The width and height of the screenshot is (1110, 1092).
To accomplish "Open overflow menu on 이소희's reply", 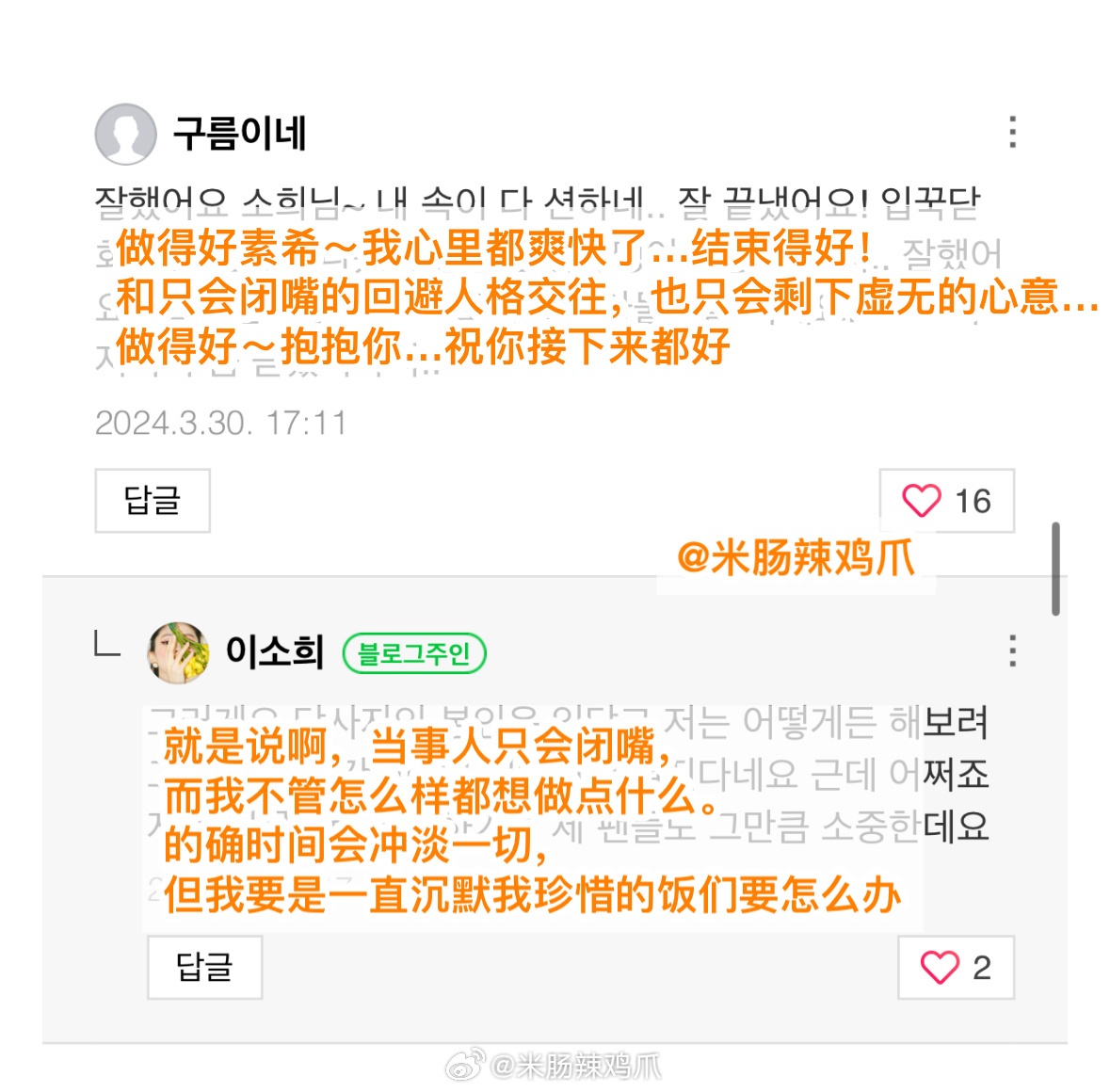I will pyautogui.click(x=1012, y=650).
